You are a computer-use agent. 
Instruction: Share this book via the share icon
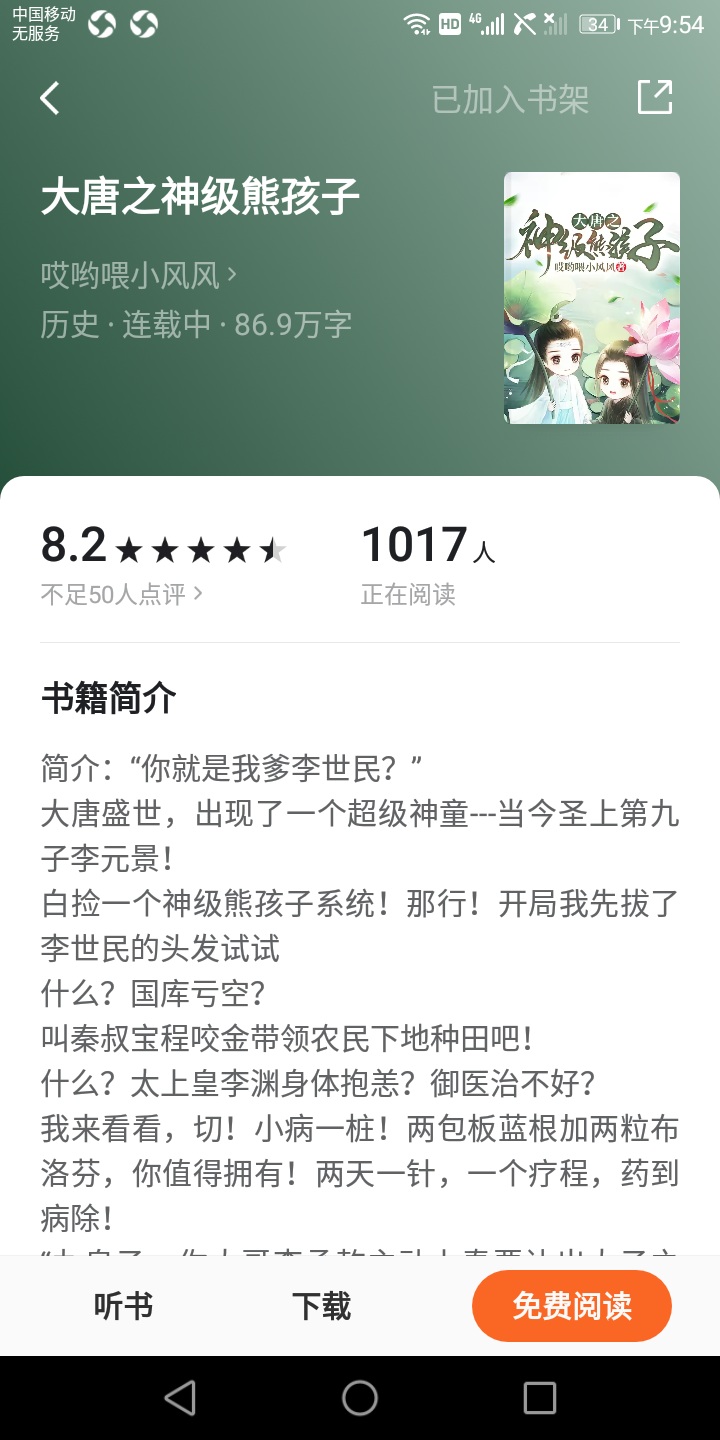coord(655,97)
